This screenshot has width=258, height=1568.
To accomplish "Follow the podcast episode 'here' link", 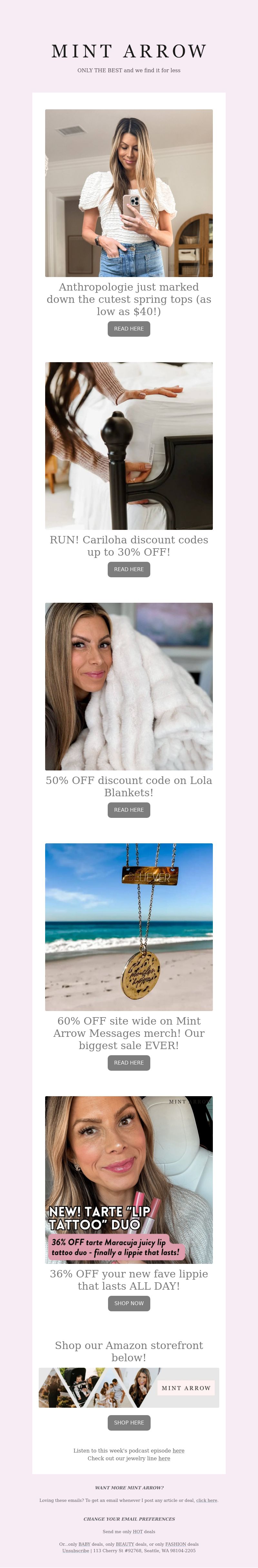I will tap(178, 1451).
